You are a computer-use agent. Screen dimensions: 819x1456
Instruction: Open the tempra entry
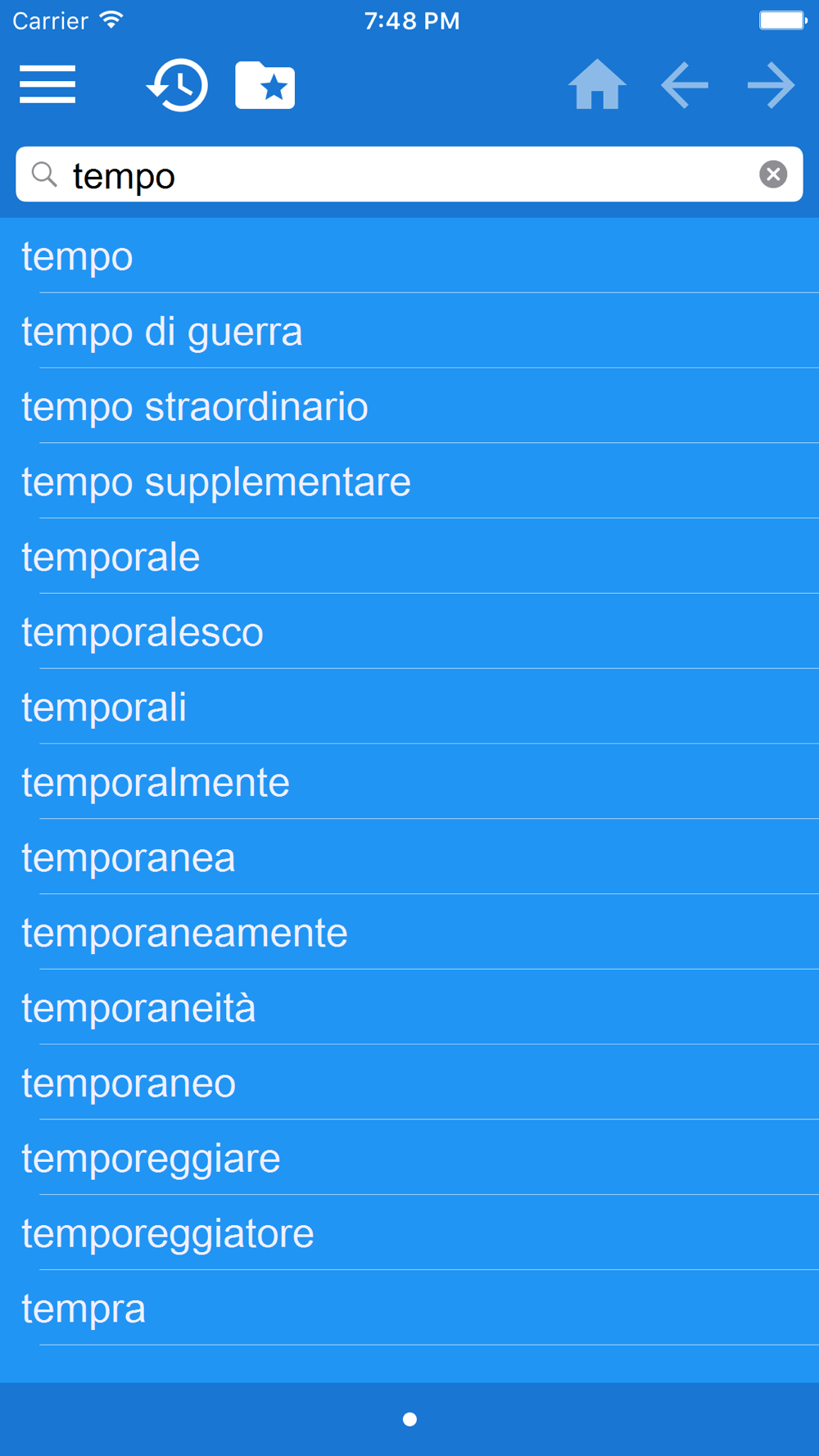click(x=84, y=1309)
